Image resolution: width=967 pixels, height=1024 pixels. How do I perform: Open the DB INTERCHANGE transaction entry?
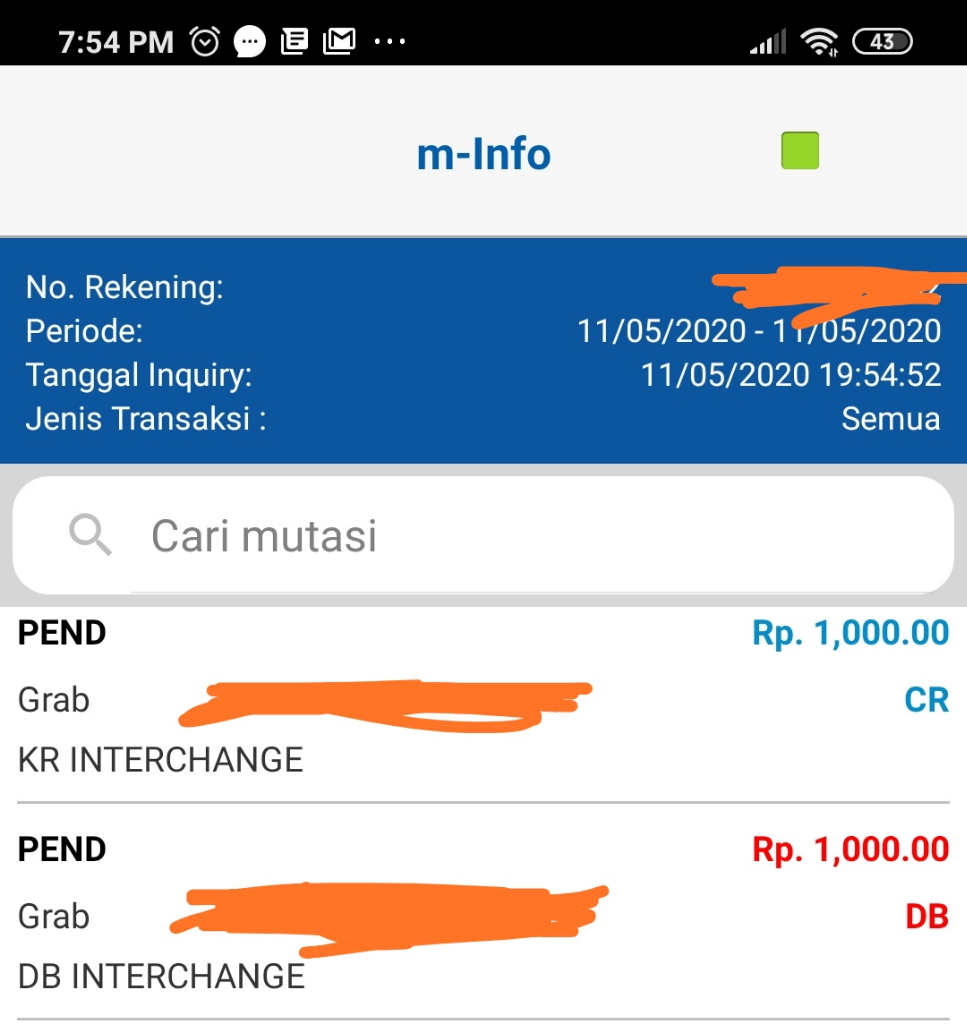pyautogui.click(x=161, y=977)
